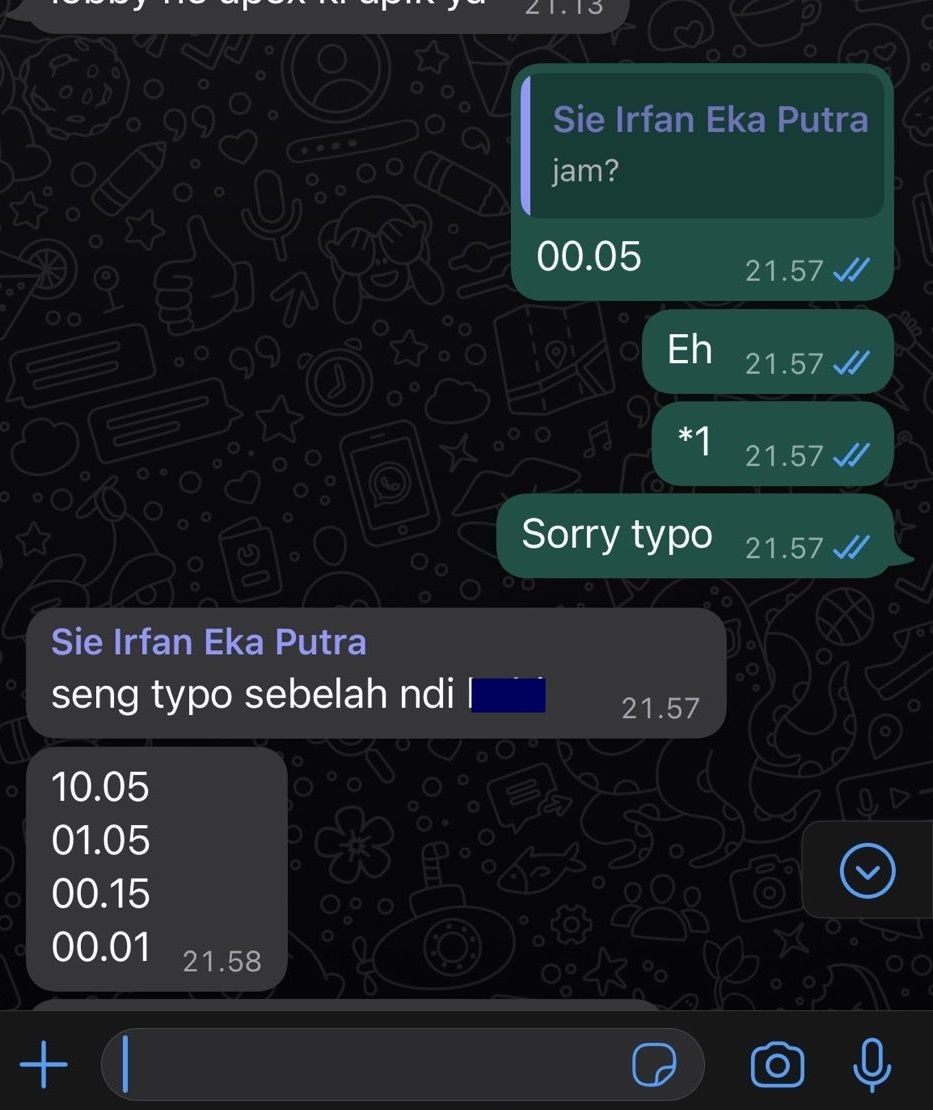Focus the message text field

pos(370,1066)
